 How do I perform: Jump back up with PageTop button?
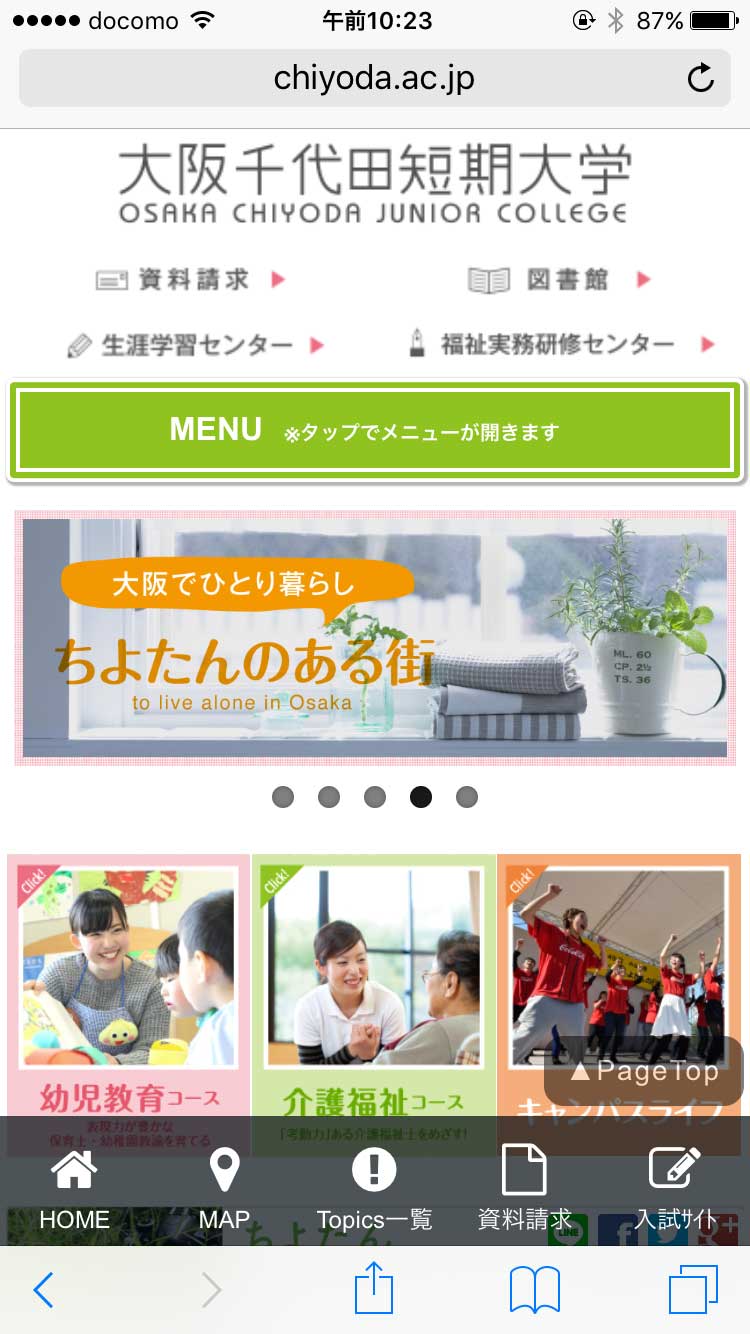coord(644,1071)
